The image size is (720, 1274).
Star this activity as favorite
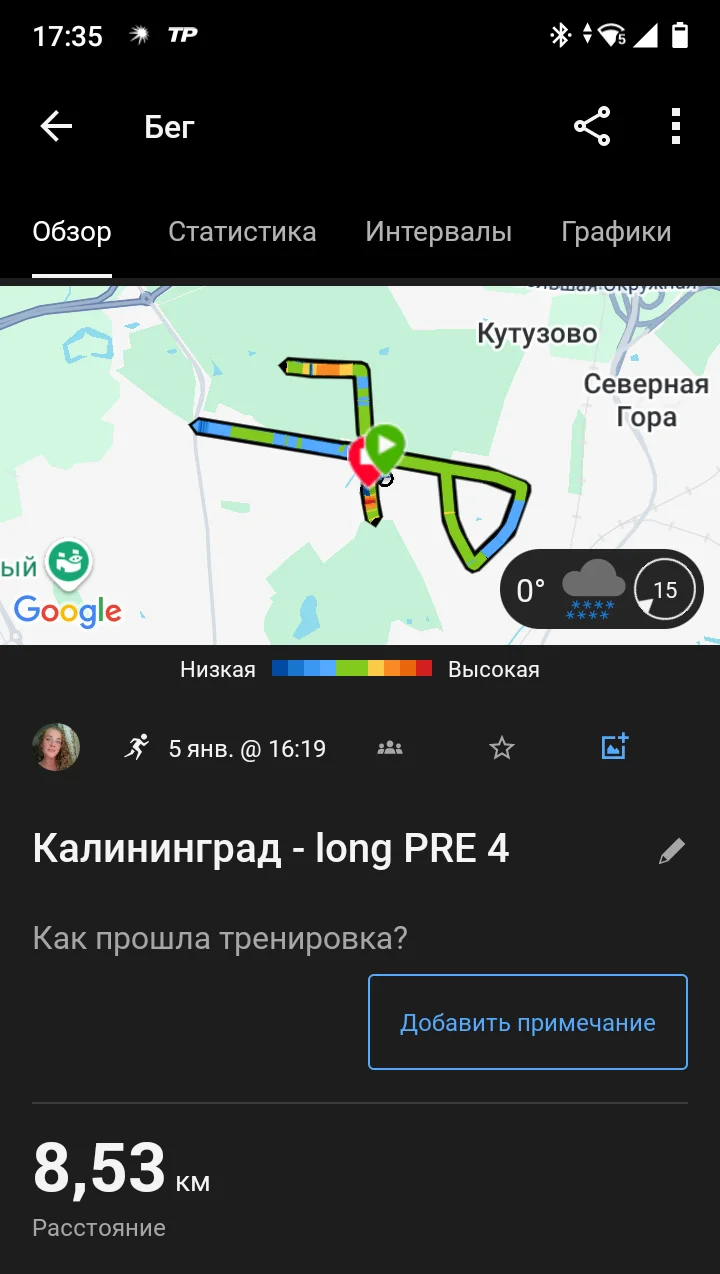(501, 746)
